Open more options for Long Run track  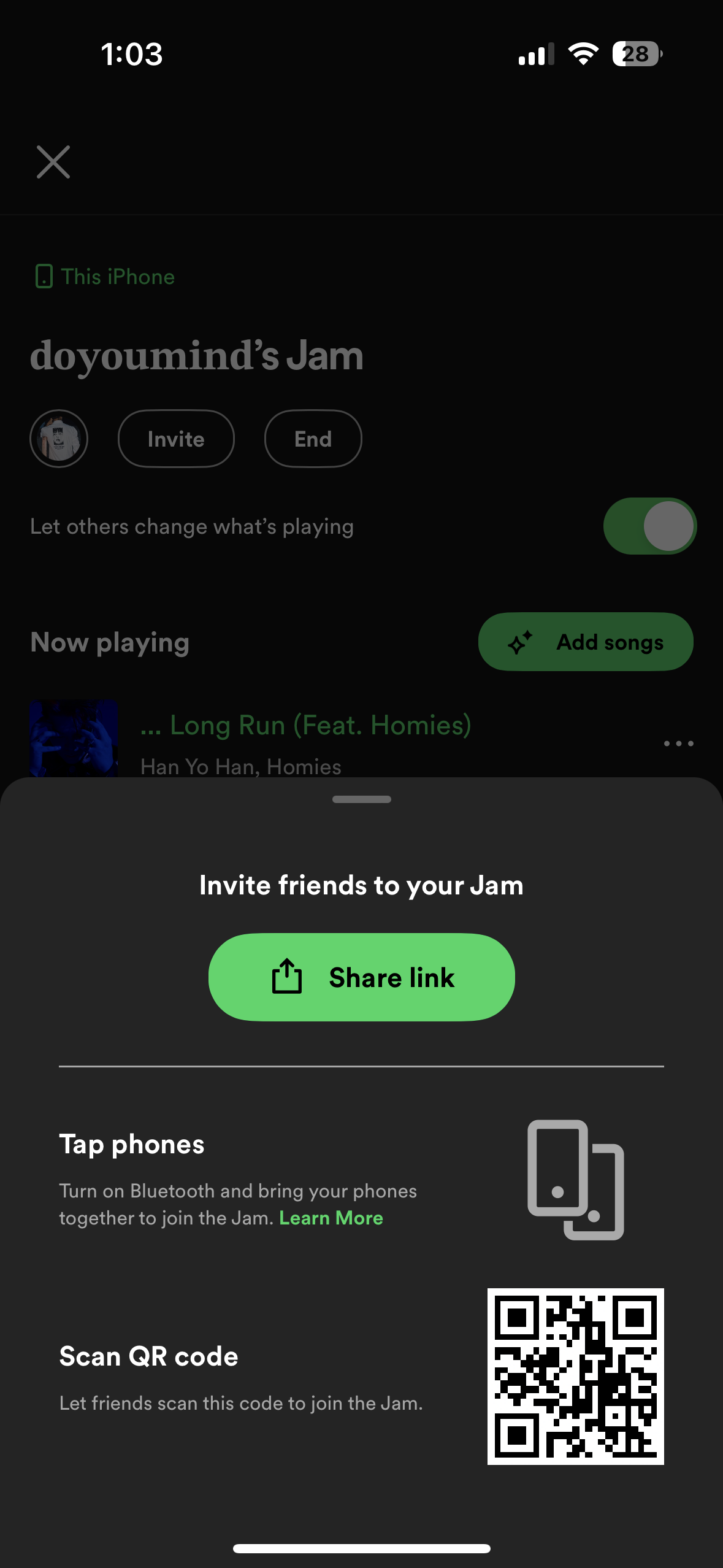pos(678,744)
